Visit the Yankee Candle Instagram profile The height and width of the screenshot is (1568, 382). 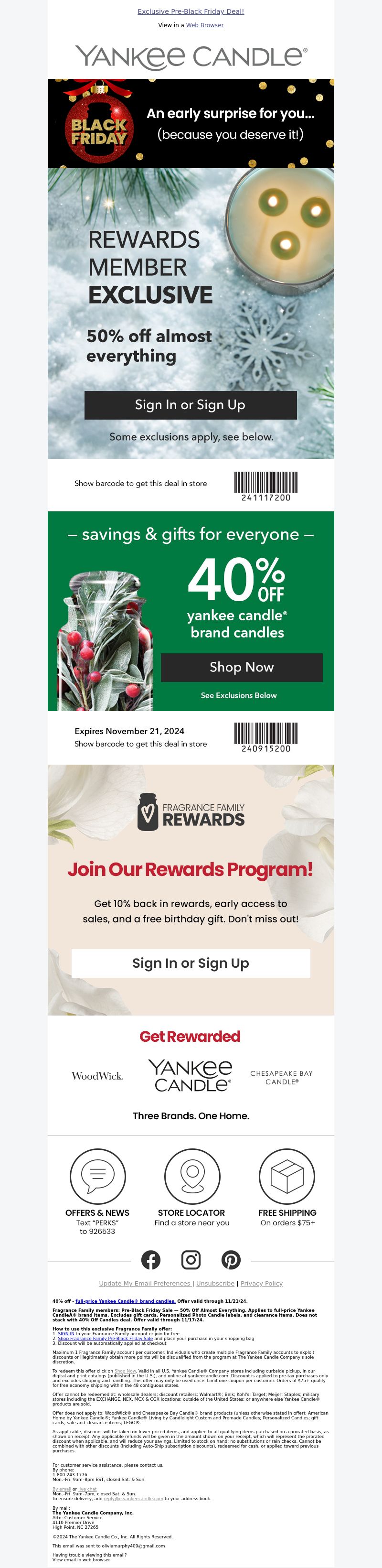coord(191,1259)
